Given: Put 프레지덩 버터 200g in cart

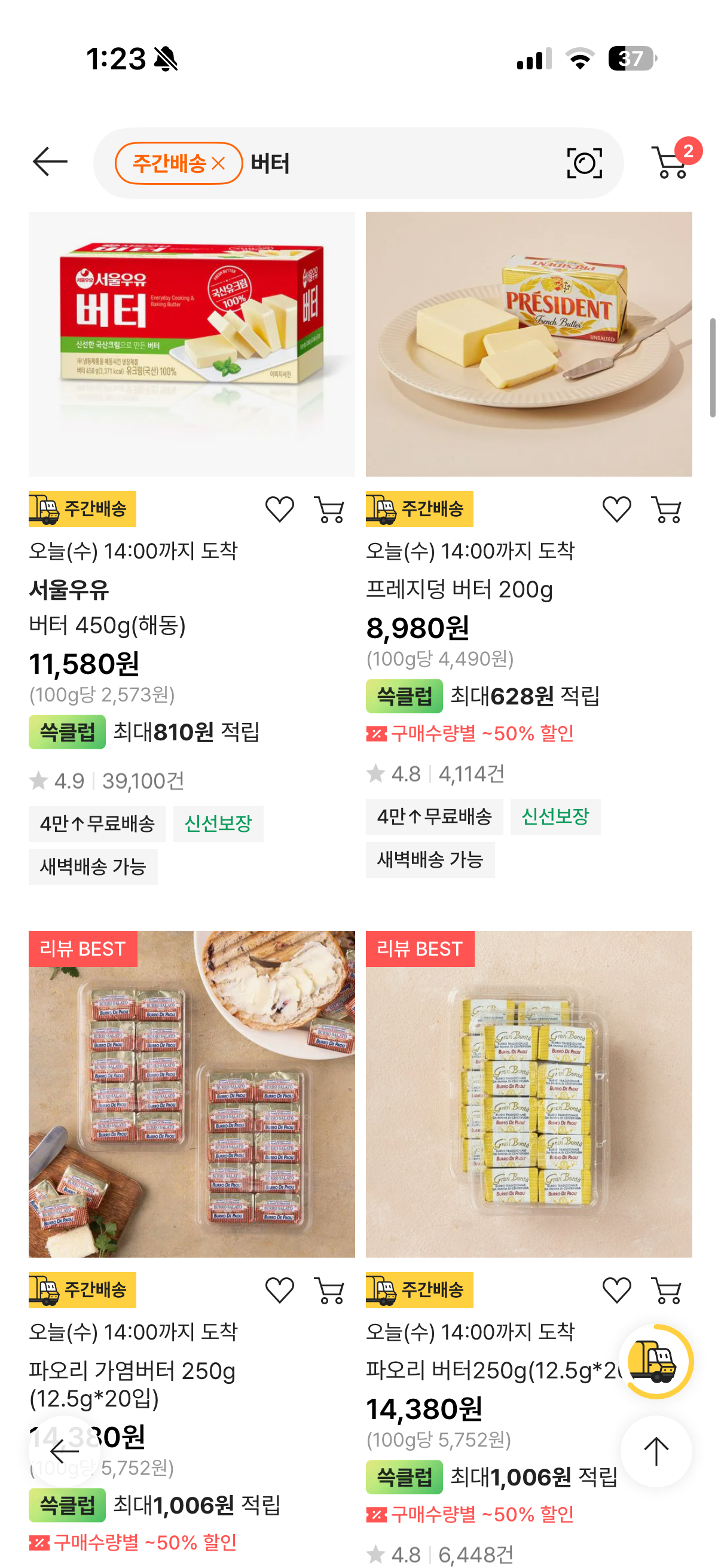Looking at the screenshot, I should click(x=666, y=510).
